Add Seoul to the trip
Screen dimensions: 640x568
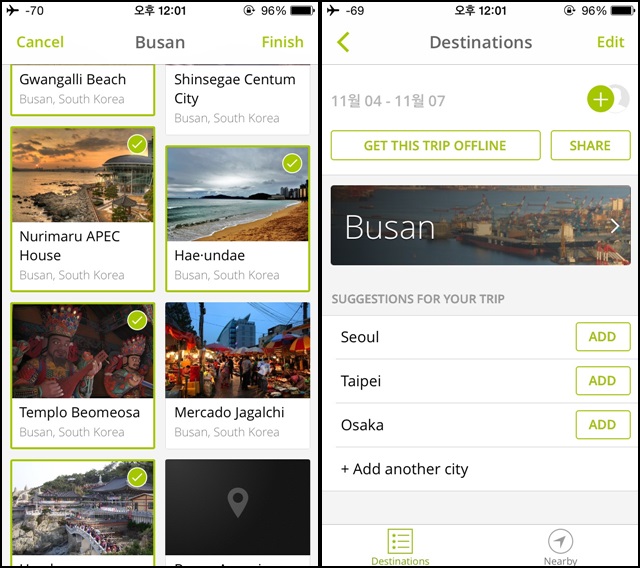tap(602, 337)
